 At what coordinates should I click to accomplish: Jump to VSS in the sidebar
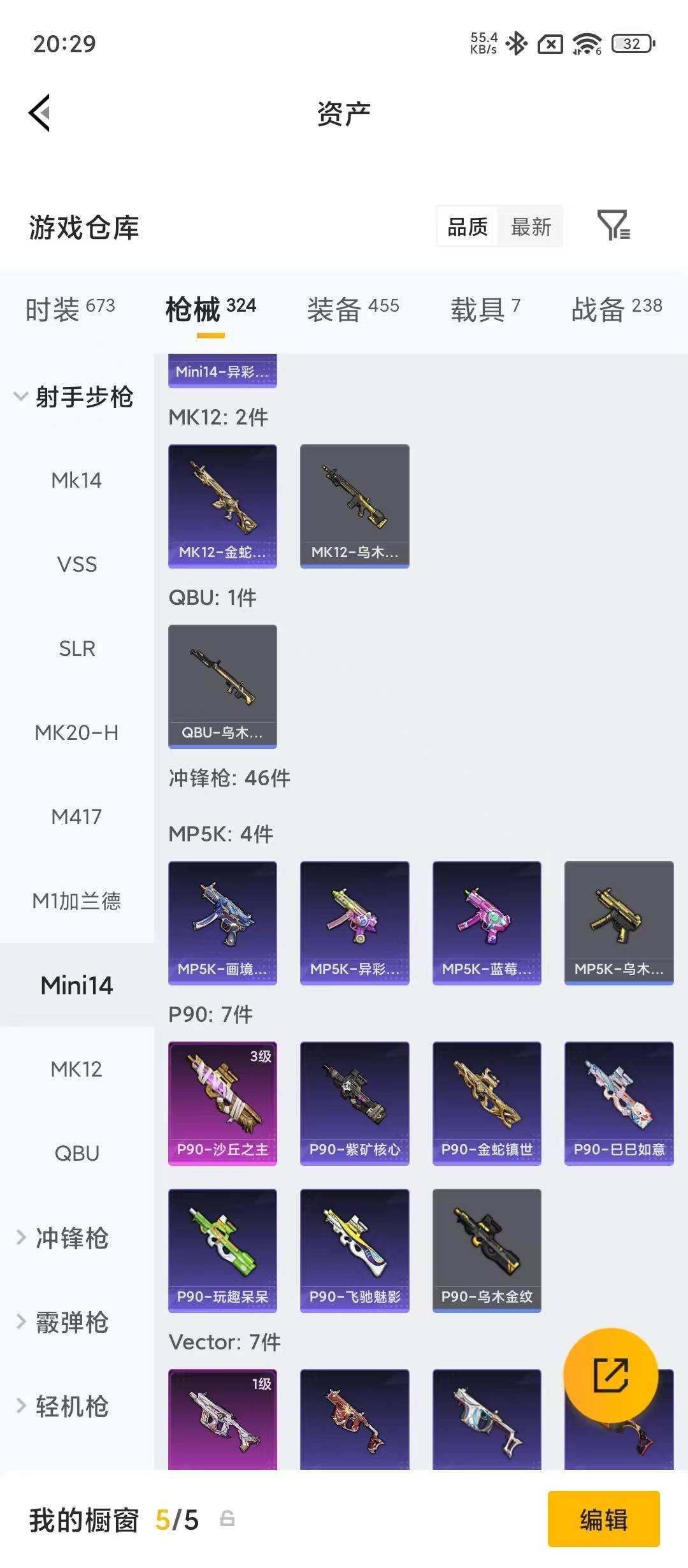click(77, 564)
